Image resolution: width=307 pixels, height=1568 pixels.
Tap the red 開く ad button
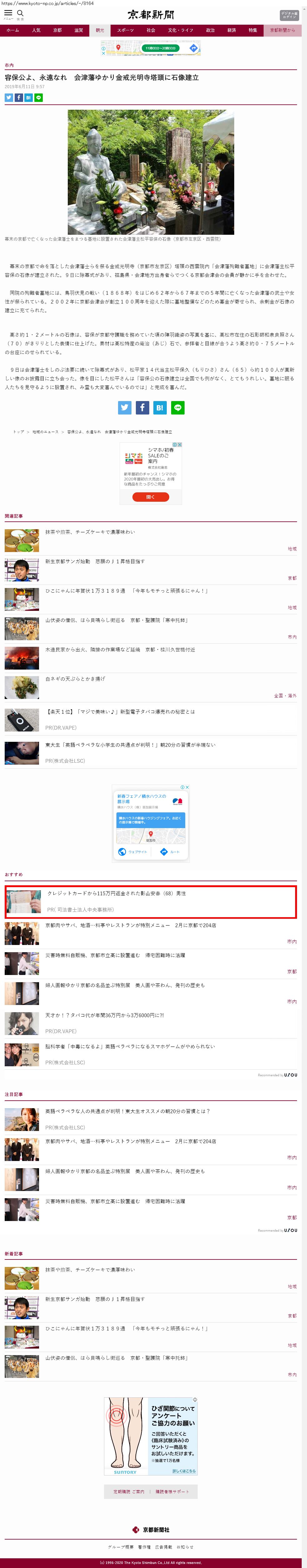(150, 497)
